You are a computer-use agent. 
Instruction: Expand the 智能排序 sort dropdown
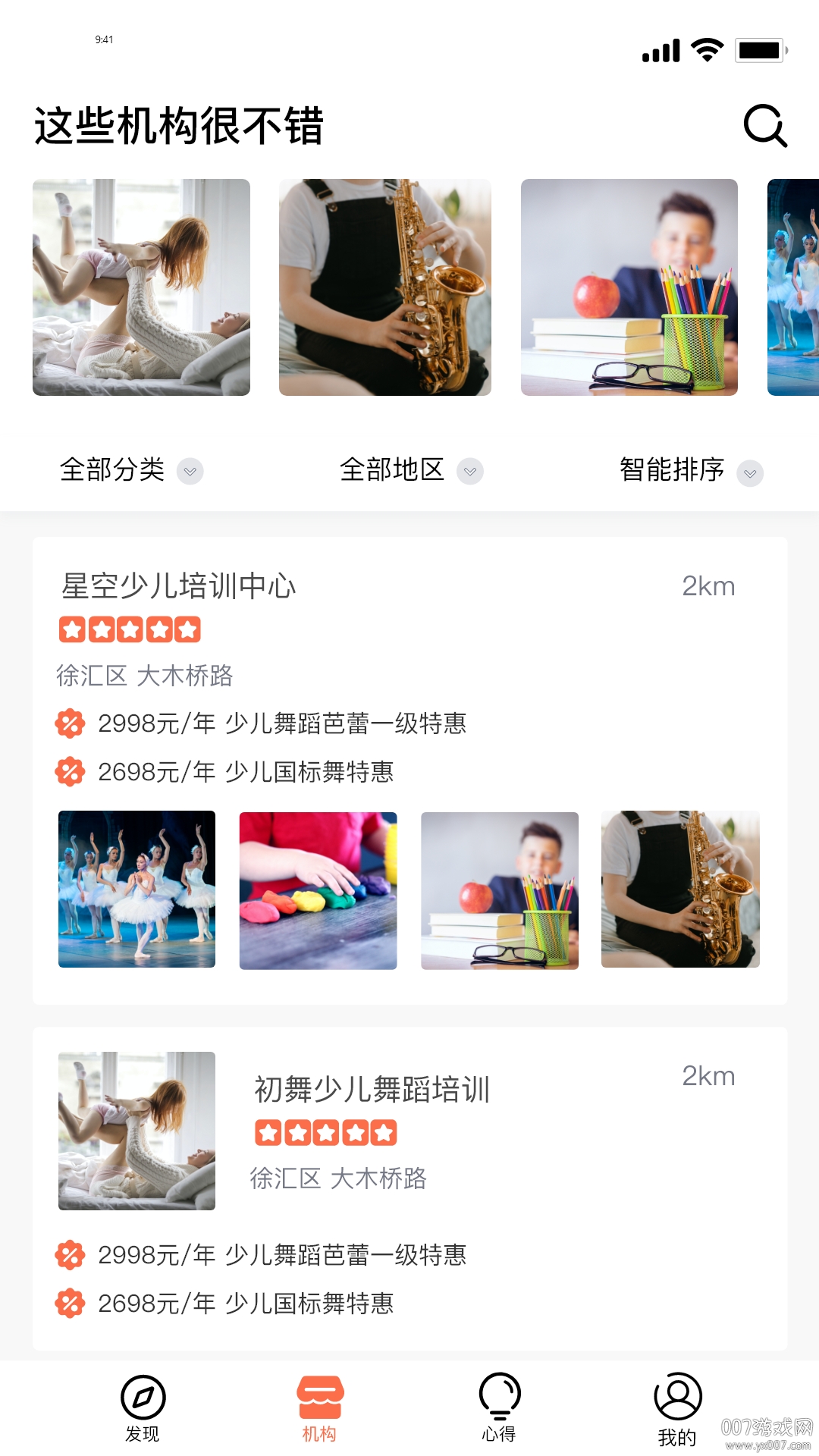tap(691, 471)
